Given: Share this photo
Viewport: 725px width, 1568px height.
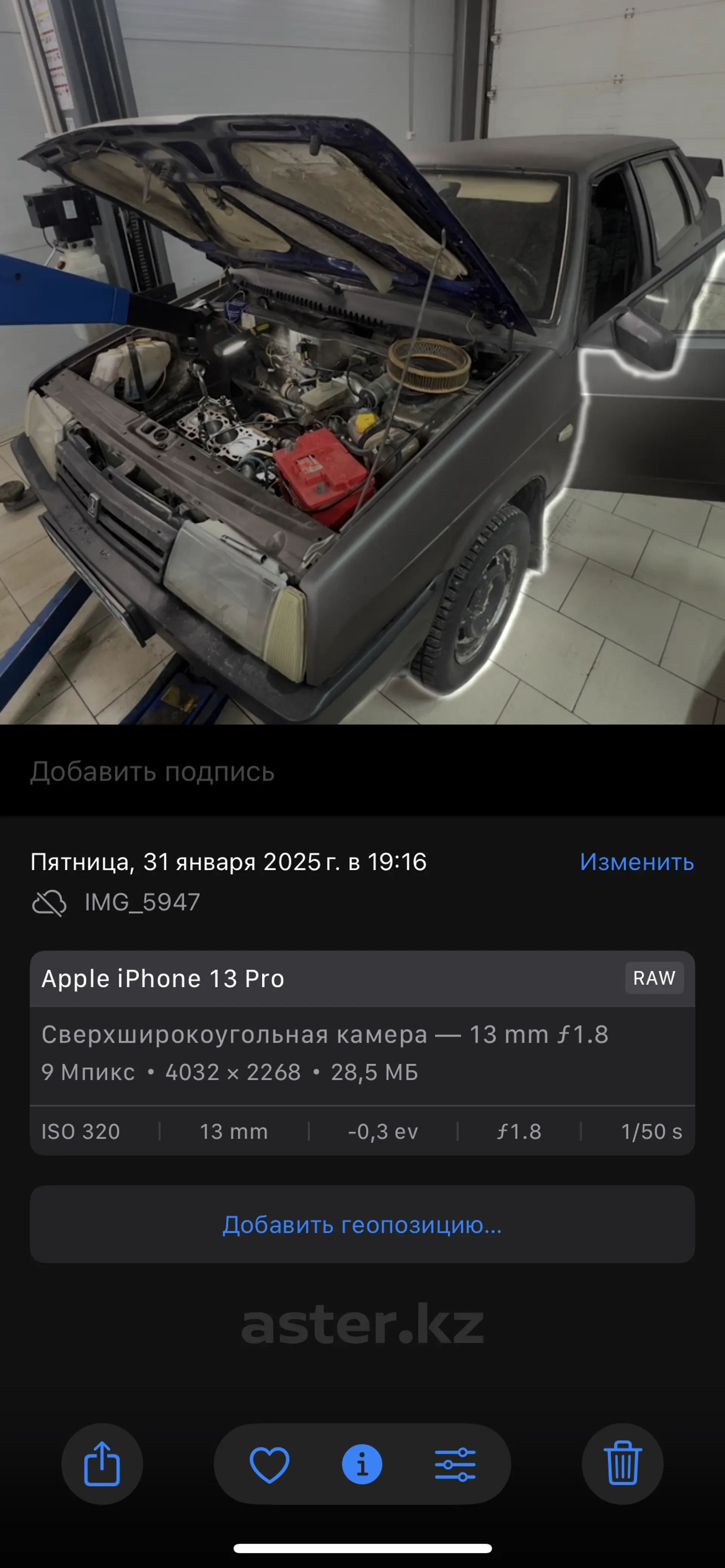Looking at the screenshot, I should (x=102, y=1464).
